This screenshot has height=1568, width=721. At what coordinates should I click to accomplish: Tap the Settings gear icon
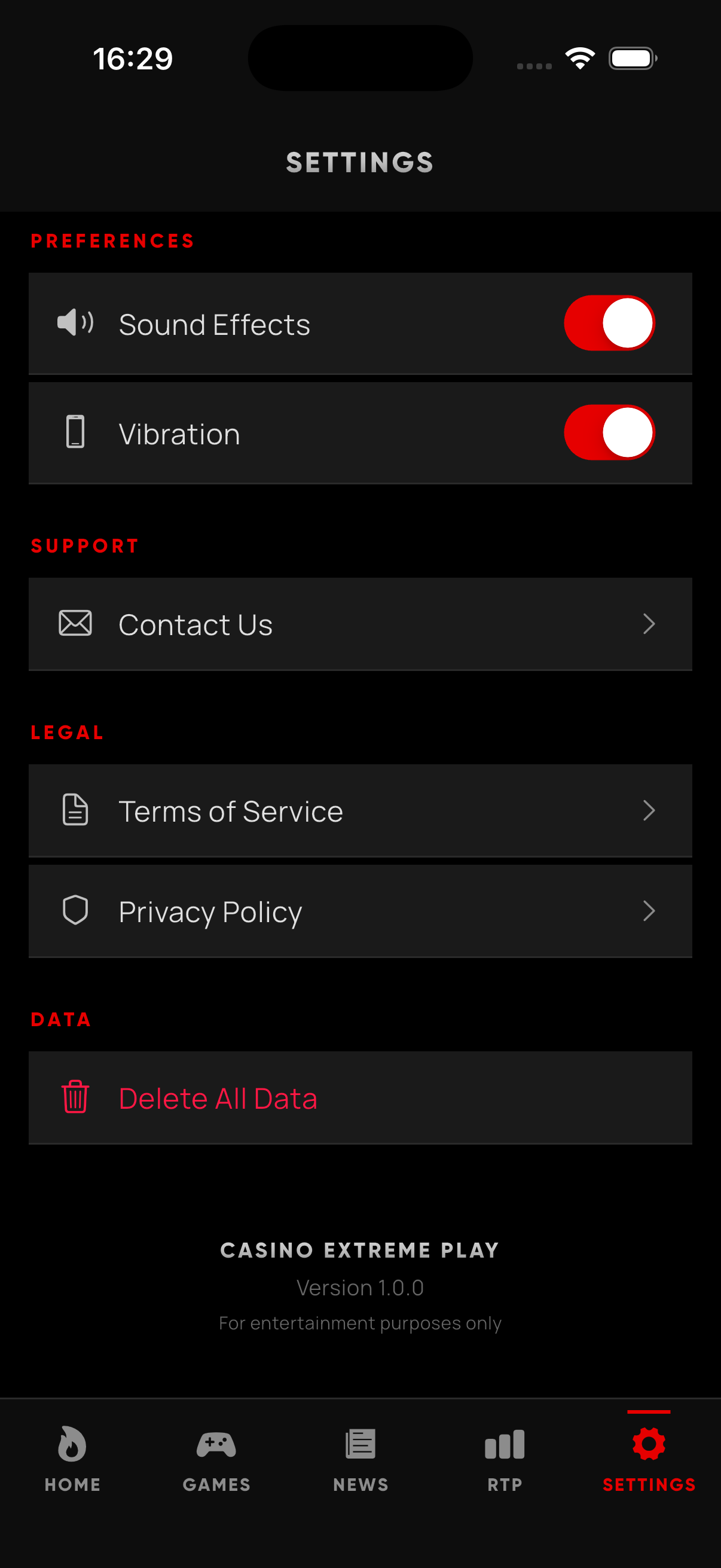tap(649, 1443)
